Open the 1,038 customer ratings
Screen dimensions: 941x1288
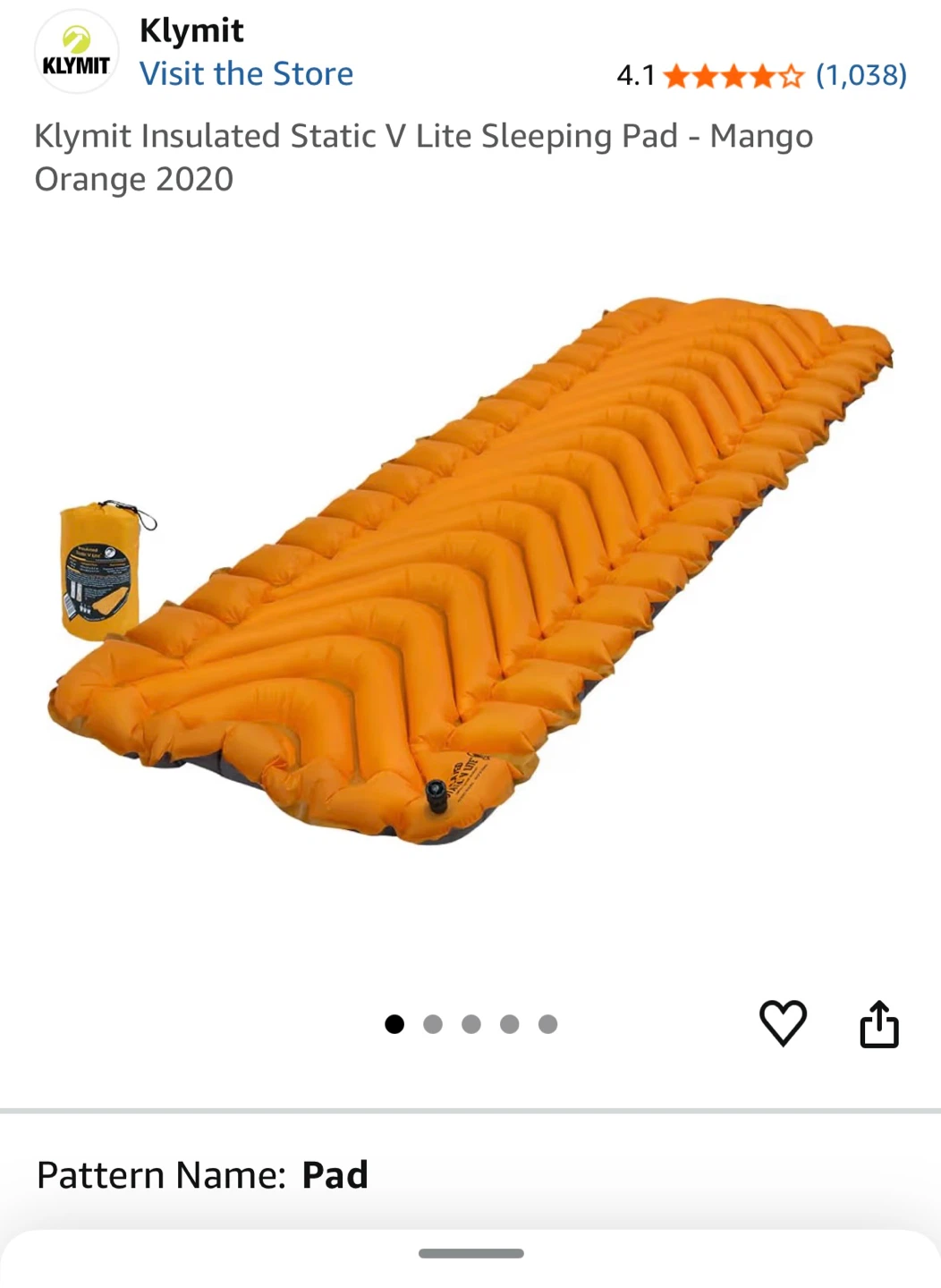pyautogui.click(x=860, y=75)
